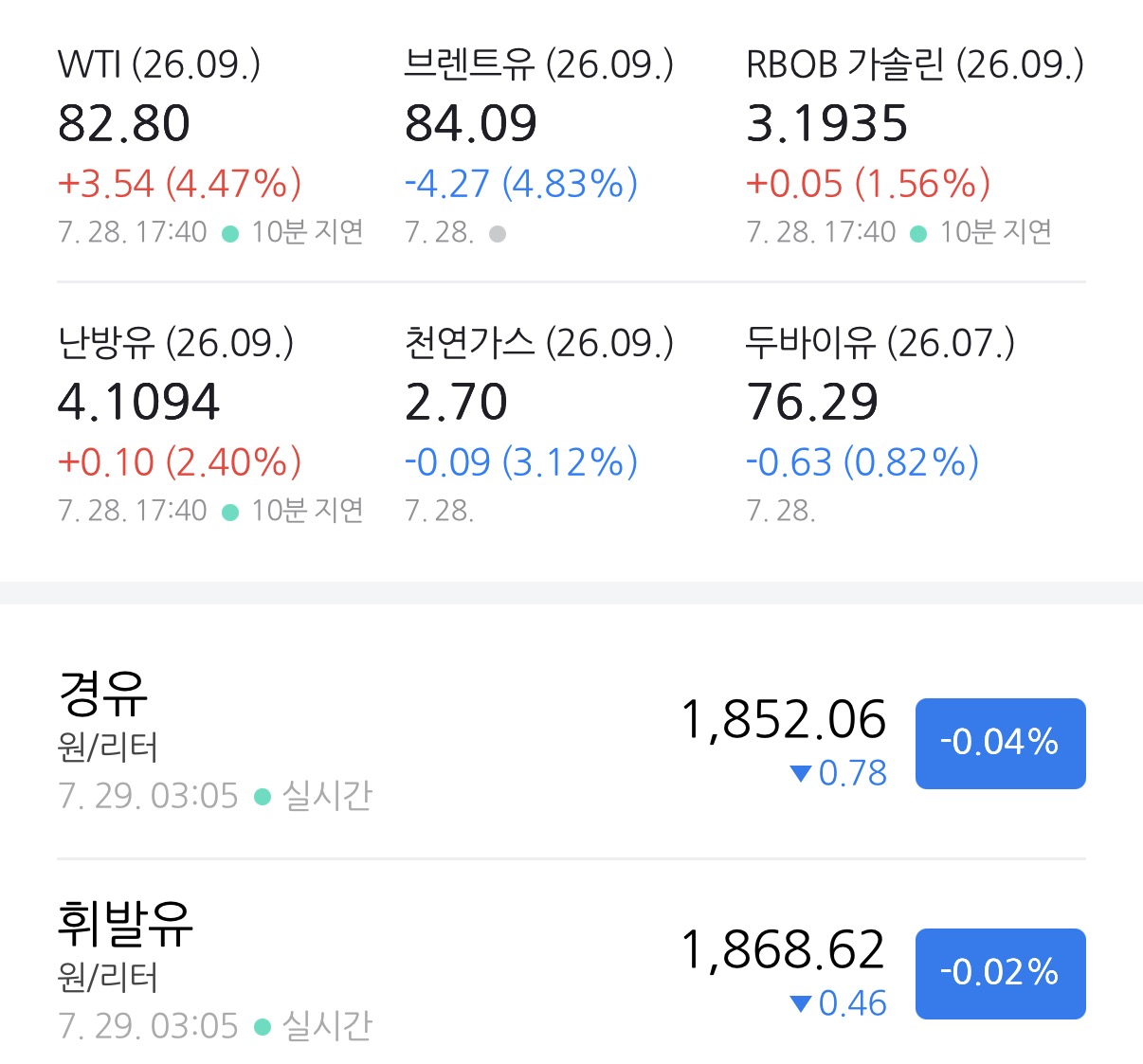Open the 휘발유 price row
Viewport: 1143px width, 1064px height.
[571, 973]
